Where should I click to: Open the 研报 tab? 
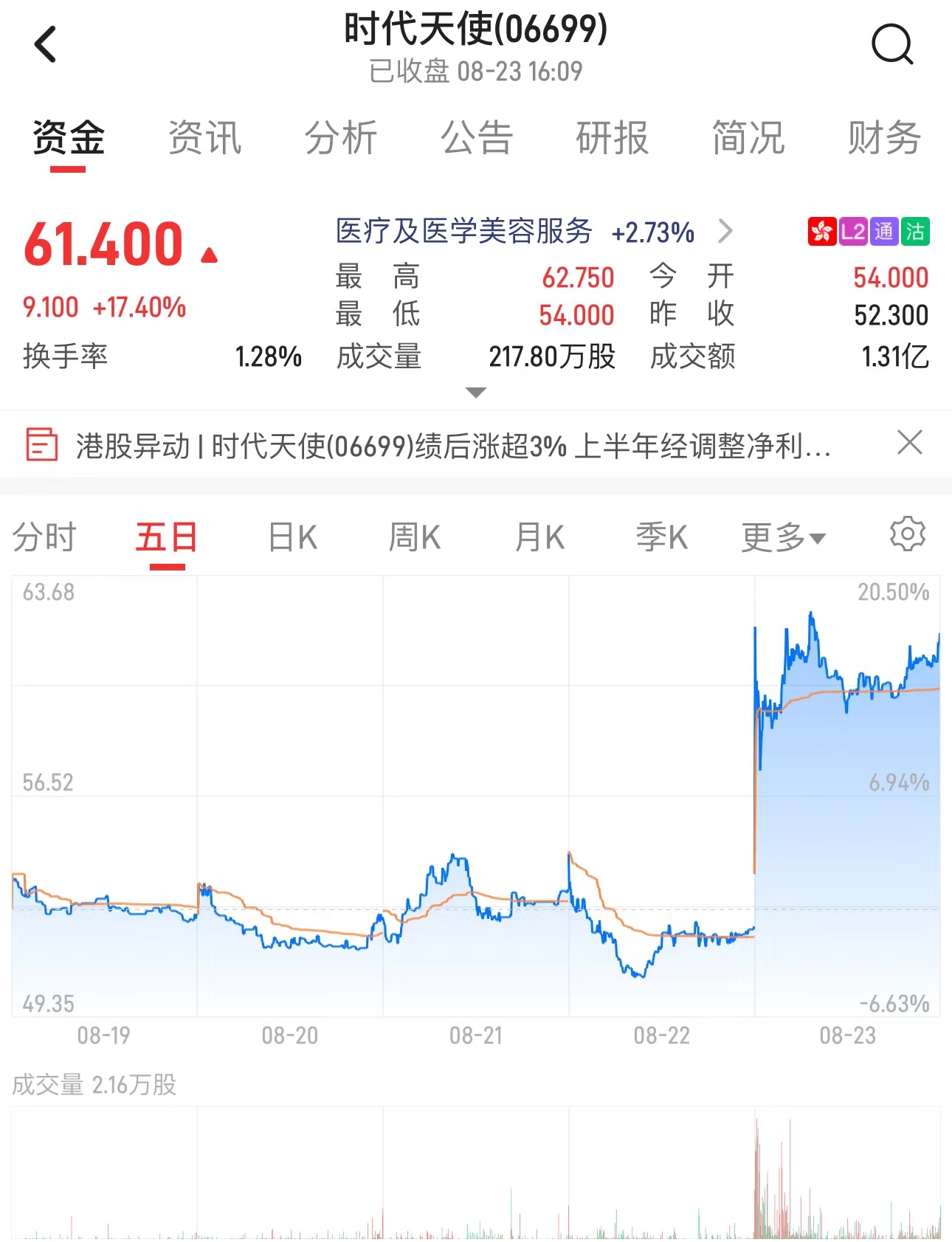tap(612, 138)
